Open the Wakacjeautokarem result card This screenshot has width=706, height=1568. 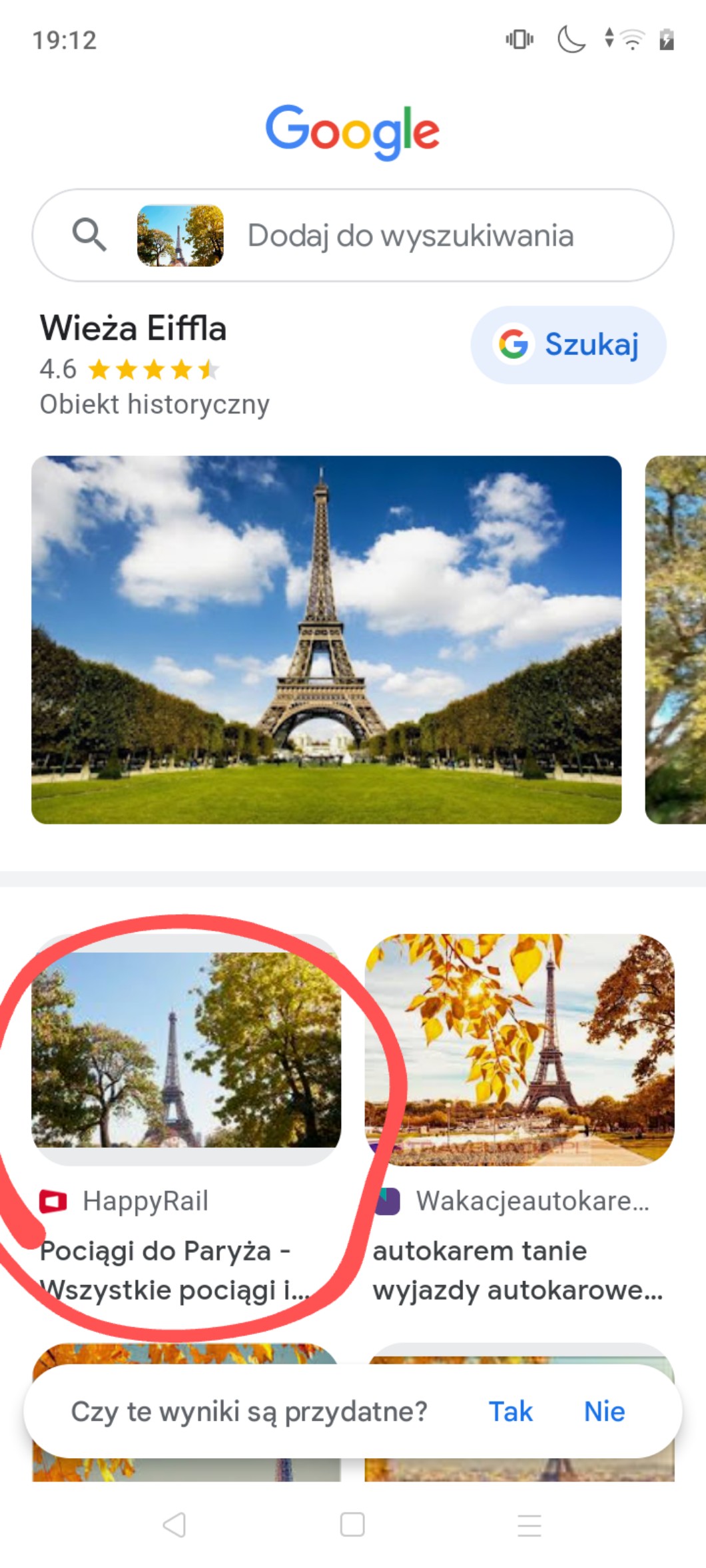tap(520, 1119)
